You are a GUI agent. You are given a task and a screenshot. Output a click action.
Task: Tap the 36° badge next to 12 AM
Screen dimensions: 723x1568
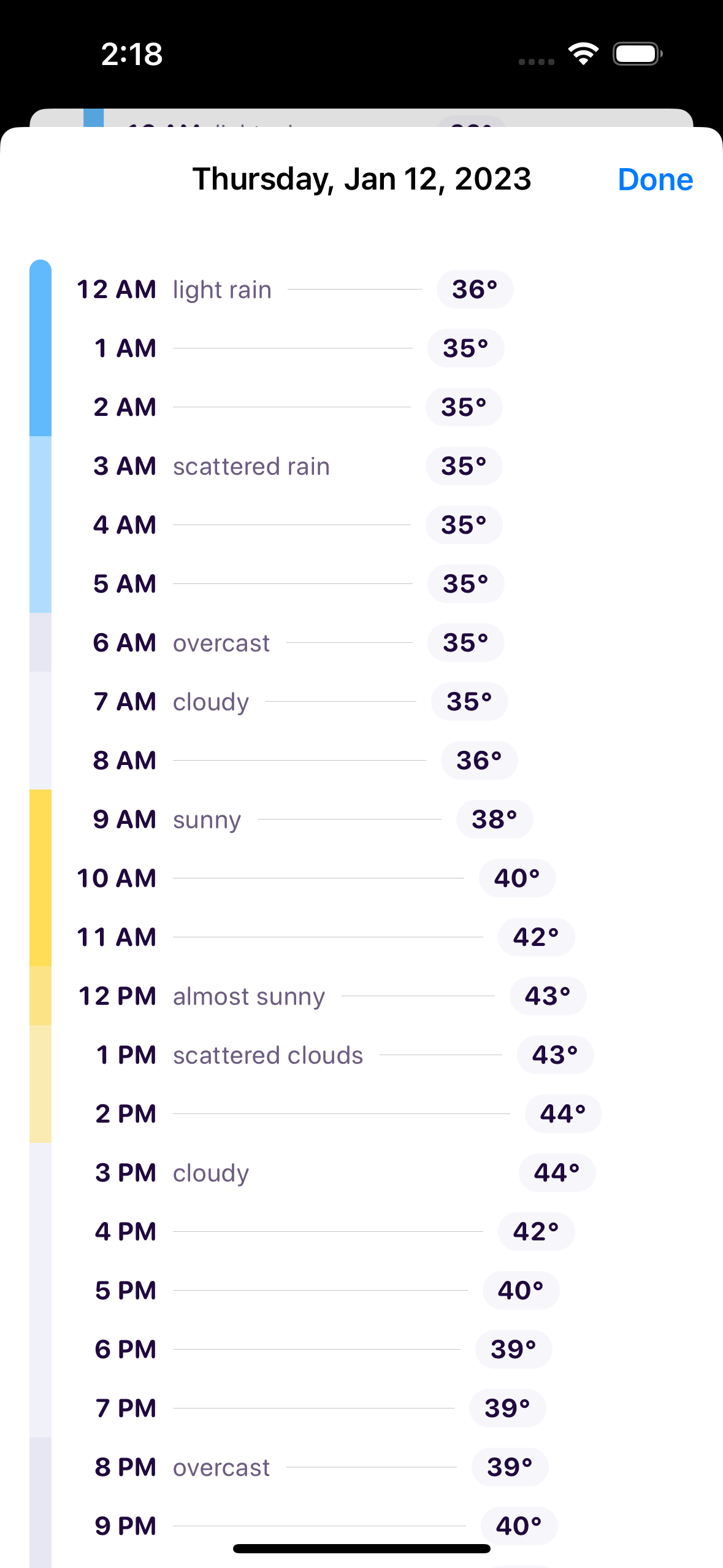pos(475,288)
